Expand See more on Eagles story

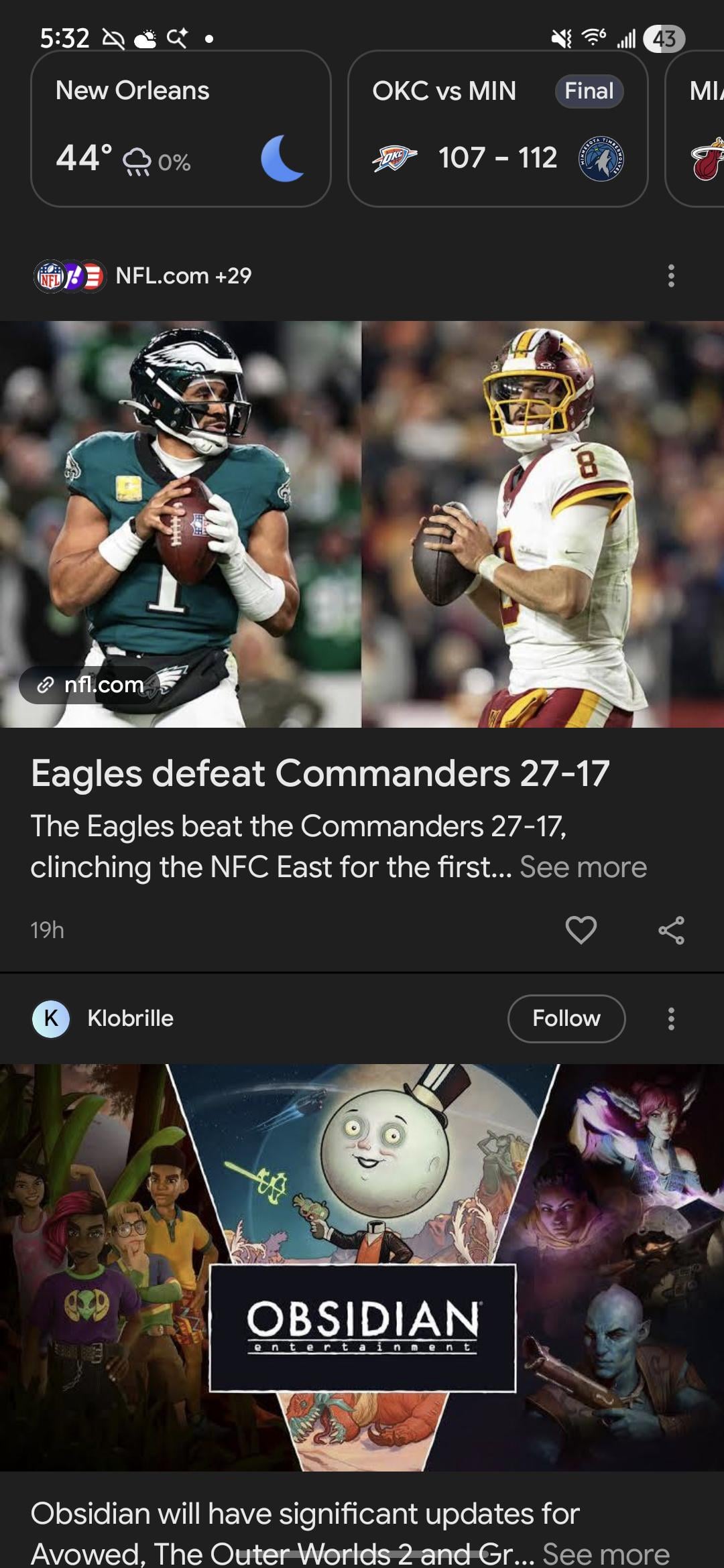pos(583,867)
